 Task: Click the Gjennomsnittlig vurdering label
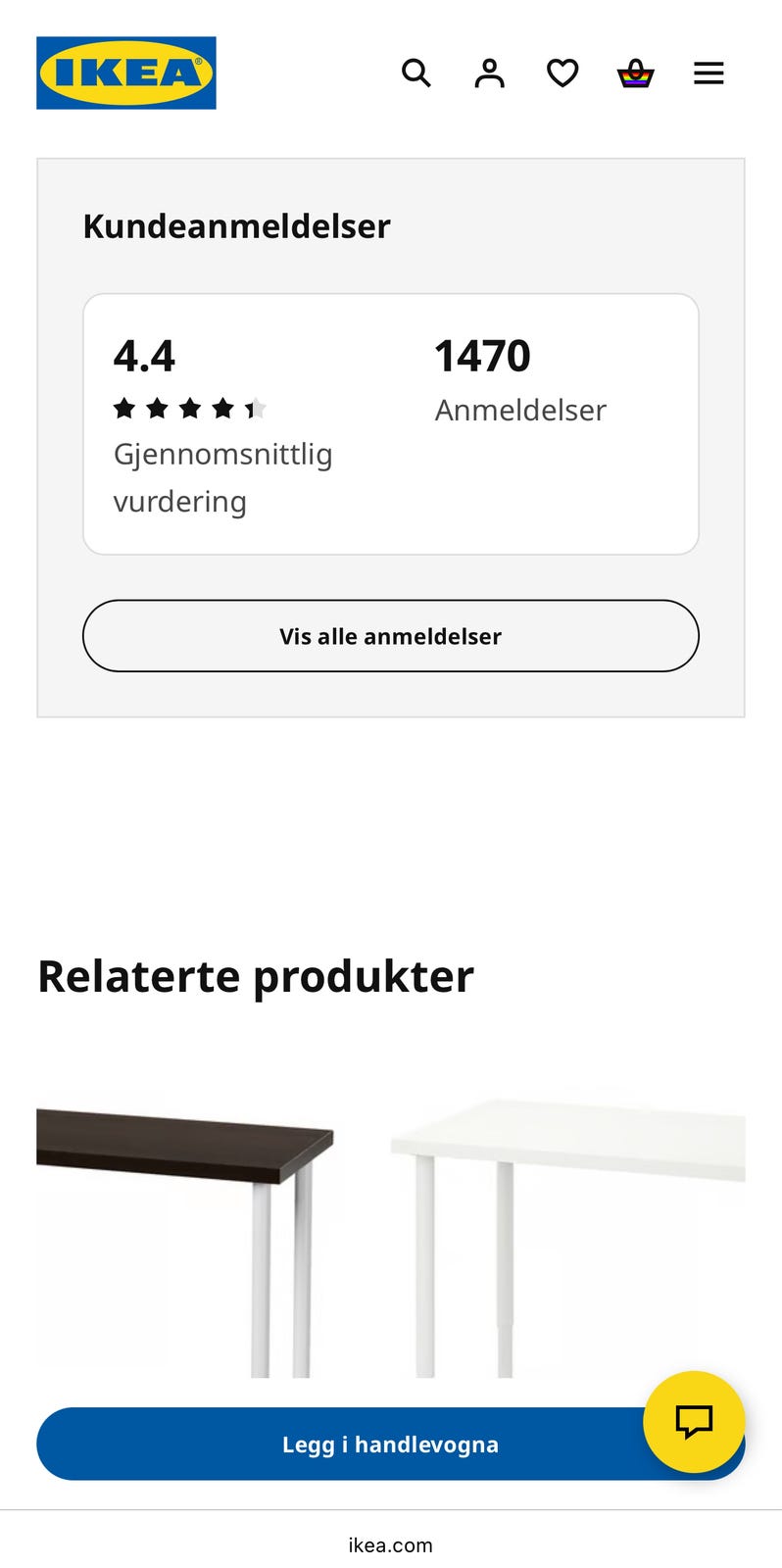coord(223,476)
